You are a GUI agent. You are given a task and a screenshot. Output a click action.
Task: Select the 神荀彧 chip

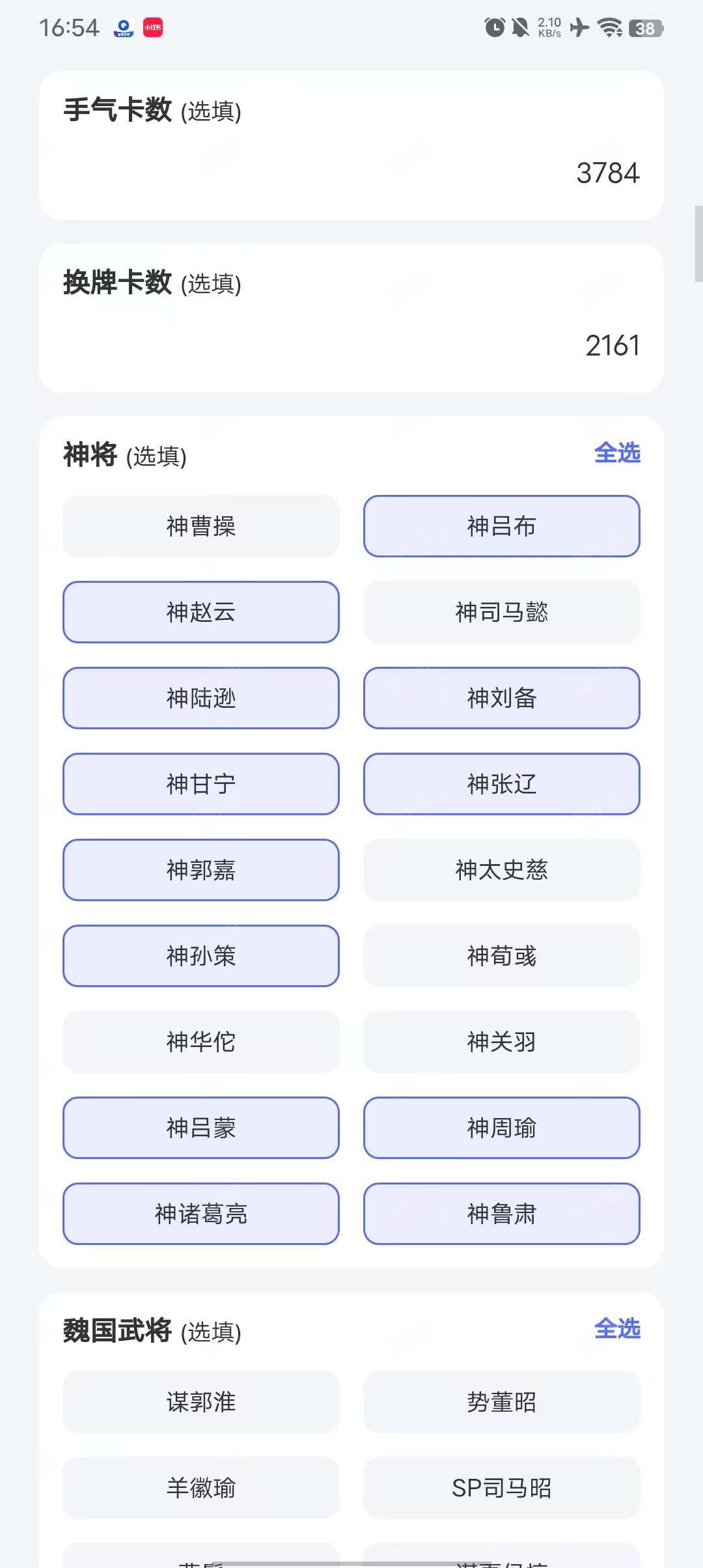point(502,956)
